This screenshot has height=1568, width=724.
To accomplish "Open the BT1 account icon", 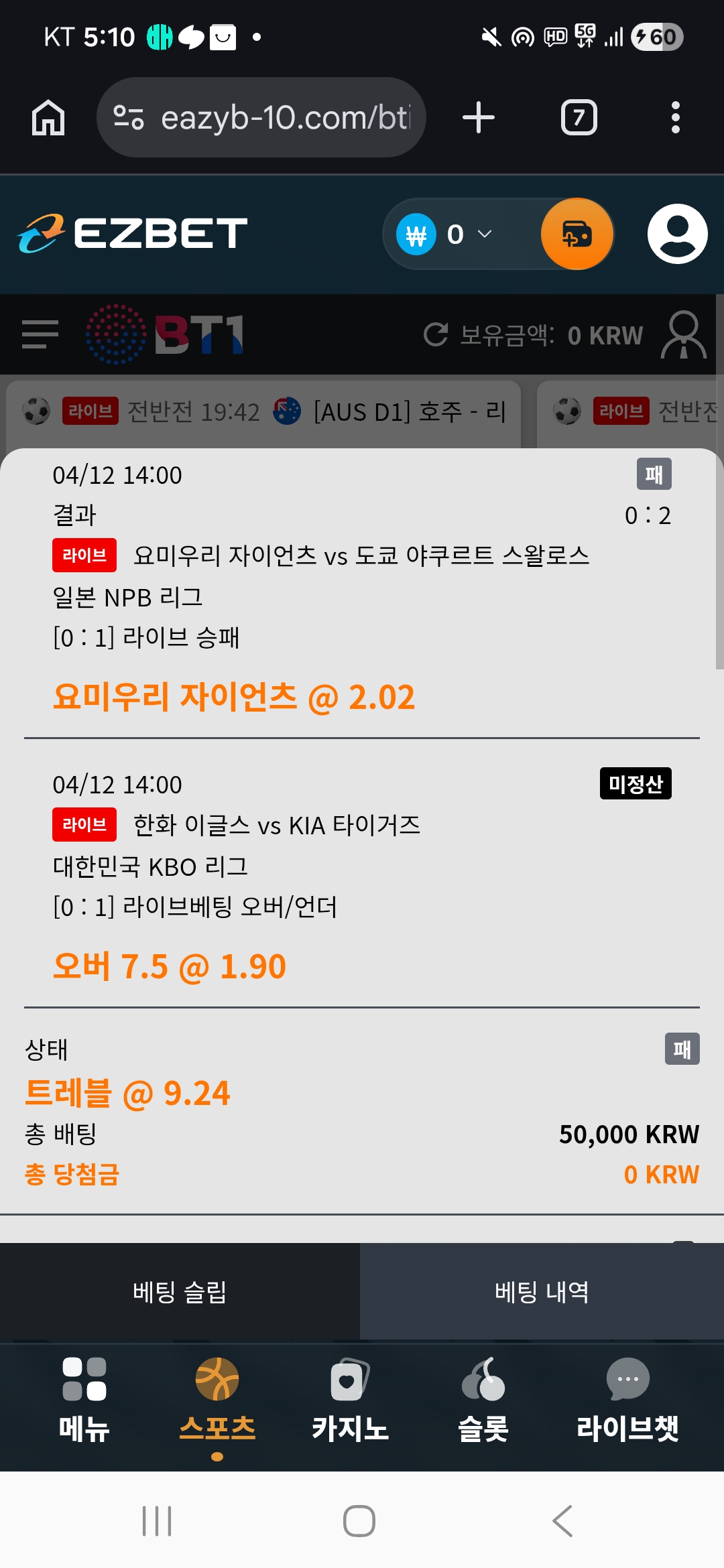I will click(x=683, y=334).
